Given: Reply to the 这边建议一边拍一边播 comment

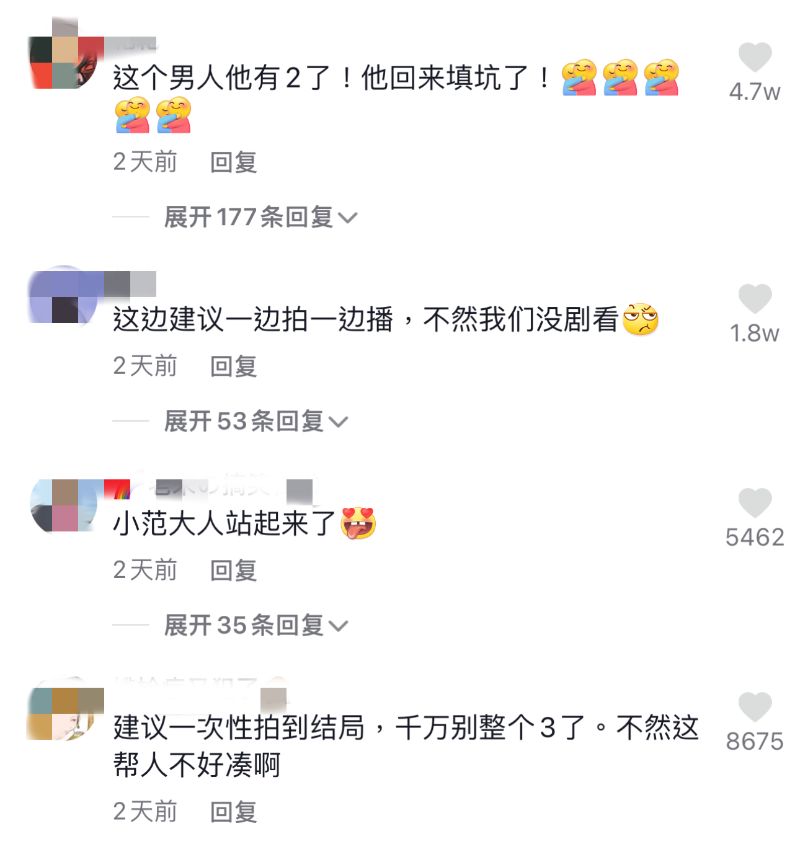Looking at the screenshot, I should [233, 366].
